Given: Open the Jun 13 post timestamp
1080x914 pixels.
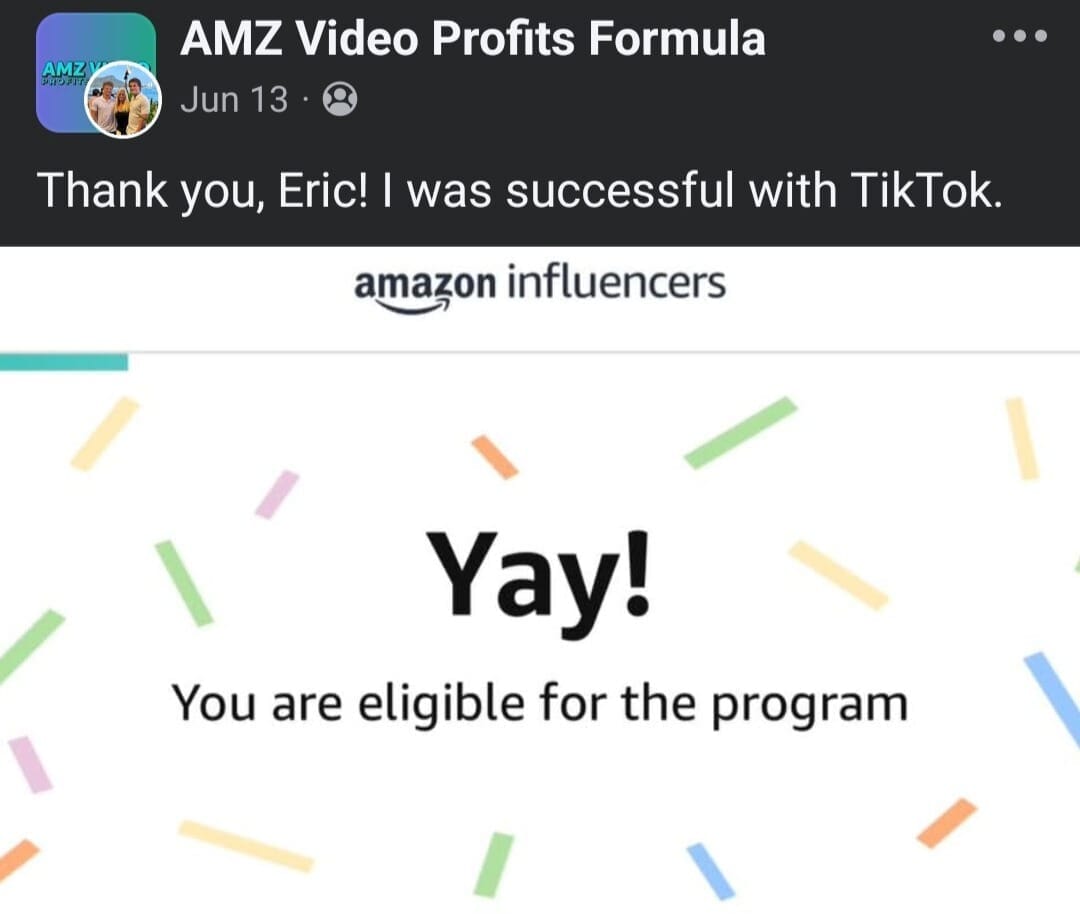Looking at the screenshot, I should point(233,99).
